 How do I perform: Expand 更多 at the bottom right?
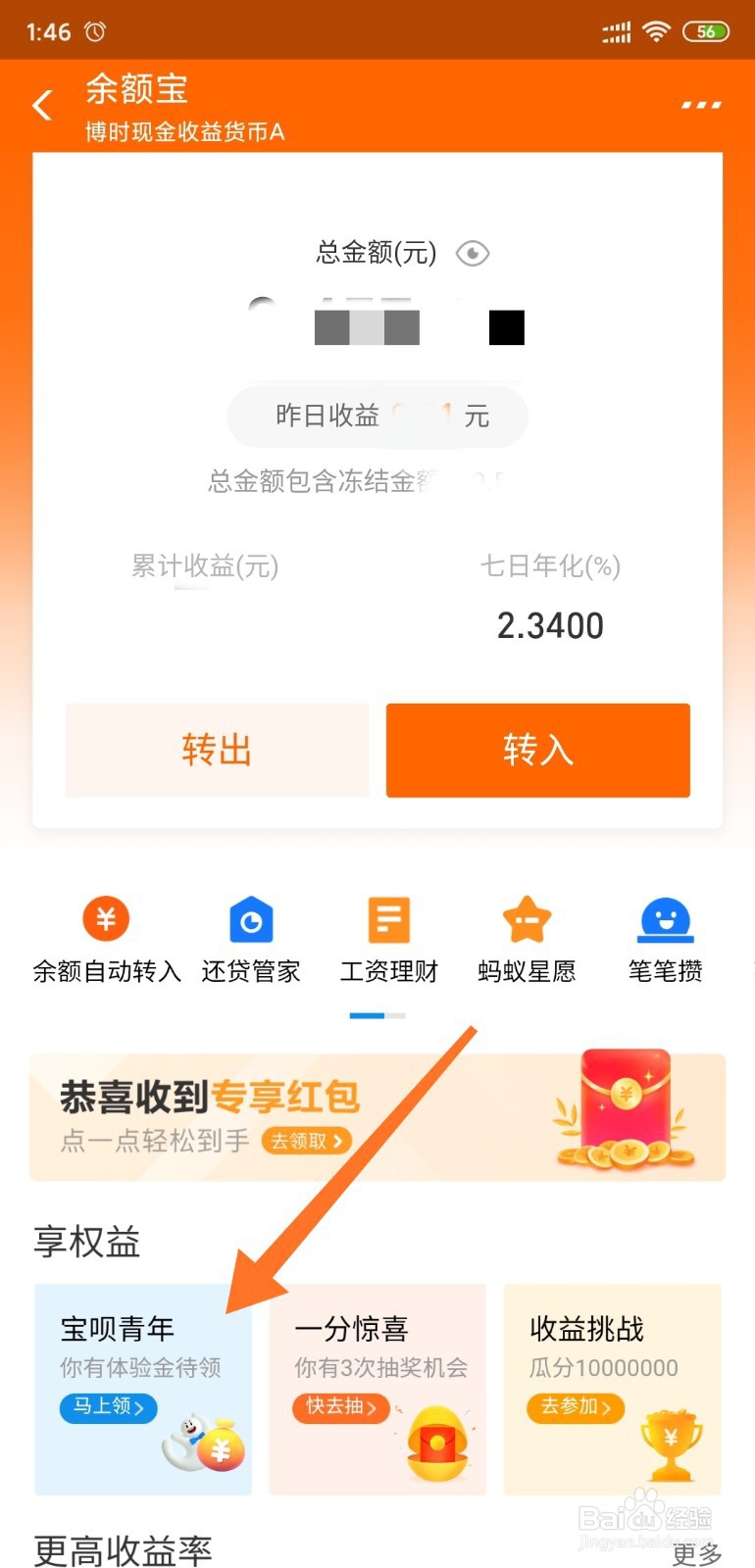click(x=697, y=1551)
